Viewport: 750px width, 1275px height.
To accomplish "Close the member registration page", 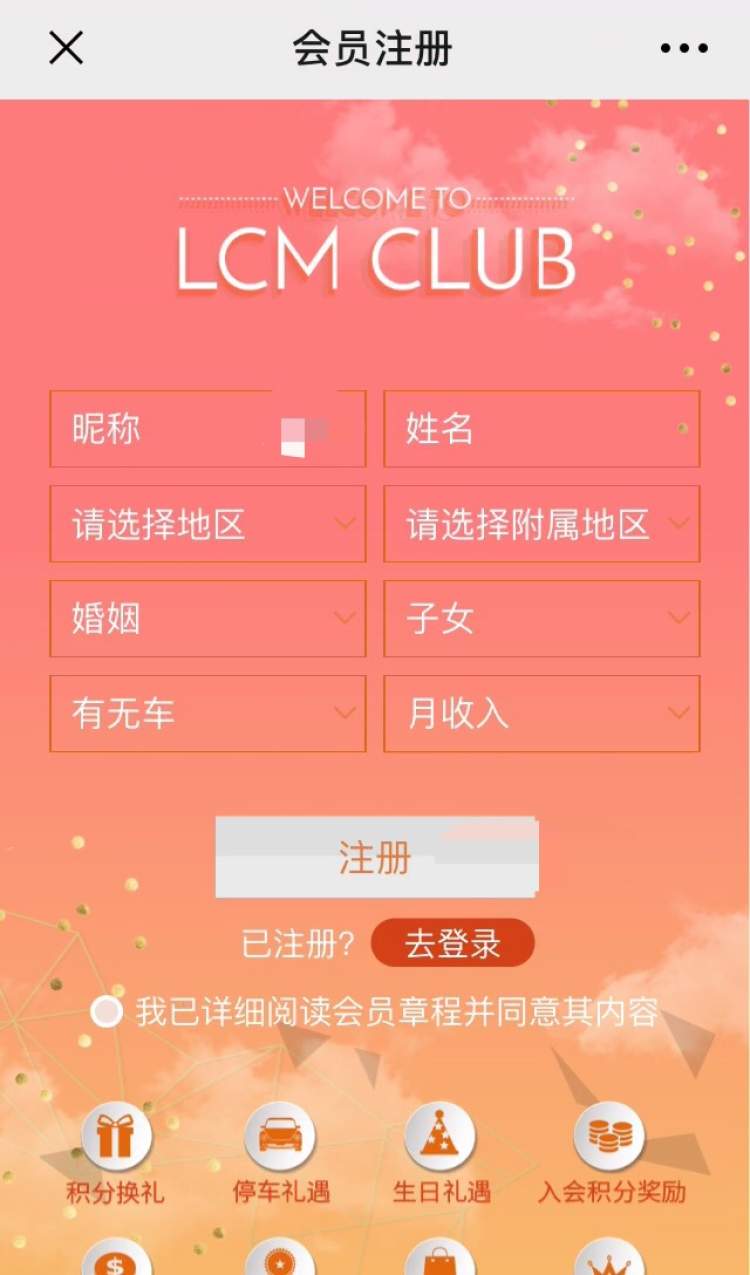I will (66, 47).
